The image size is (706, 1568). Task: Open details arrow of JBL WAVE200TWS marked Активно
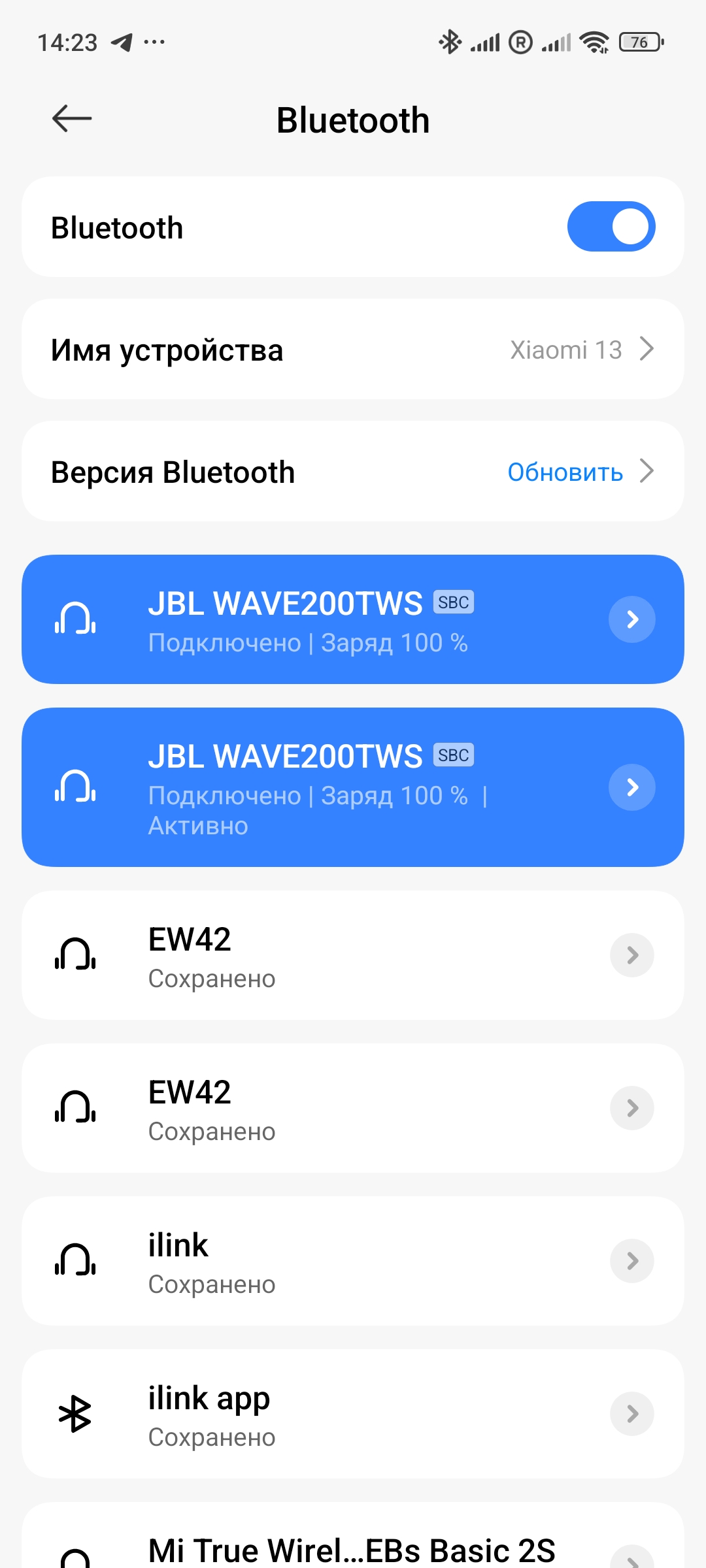point(631,787)
